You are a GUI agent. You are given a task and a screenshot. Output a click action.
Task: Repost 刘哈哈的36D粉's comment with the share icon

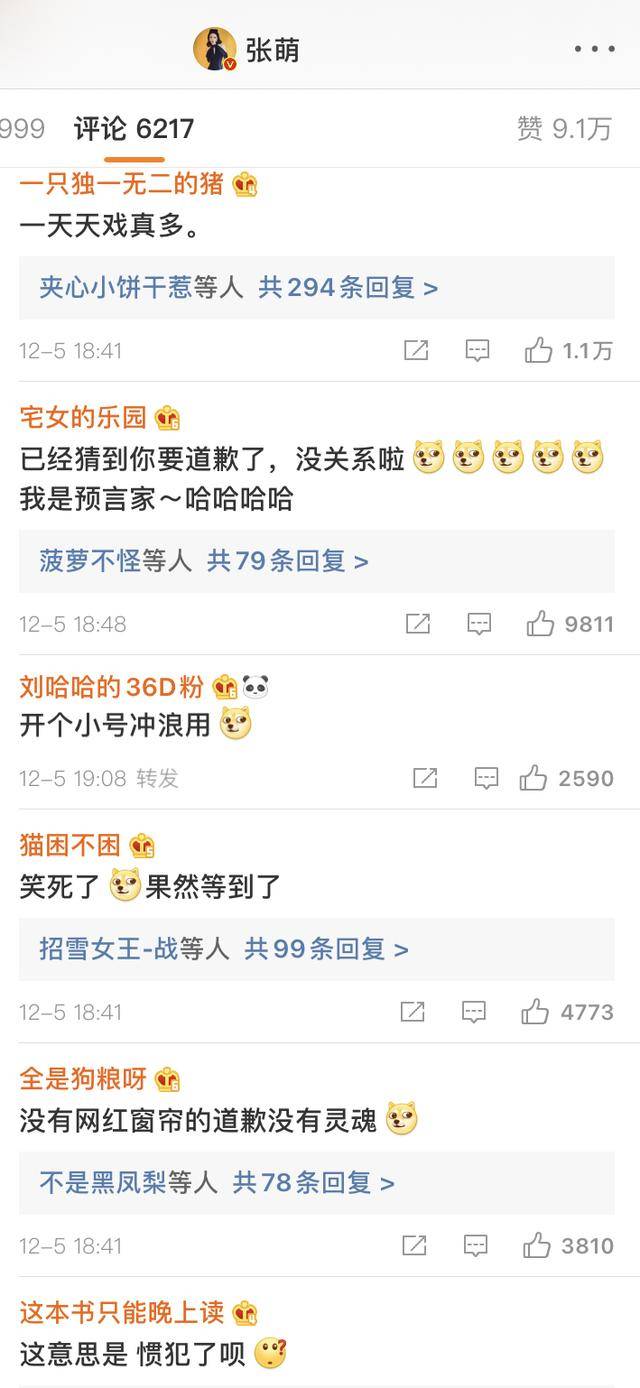click(x=425, y=778)
